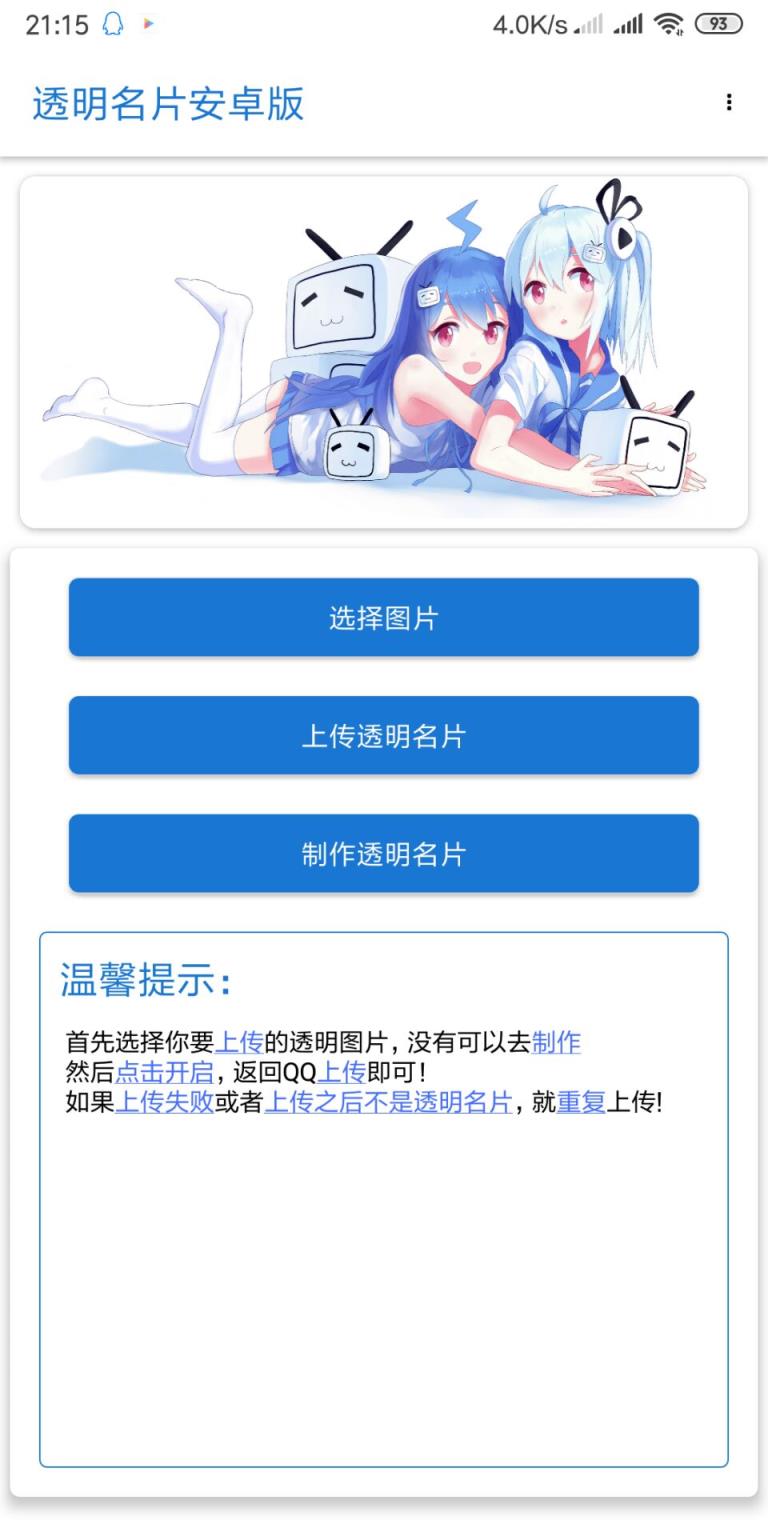Click the 选择图片 button
Screen dimensions: 768x1536
coord(383,617)
